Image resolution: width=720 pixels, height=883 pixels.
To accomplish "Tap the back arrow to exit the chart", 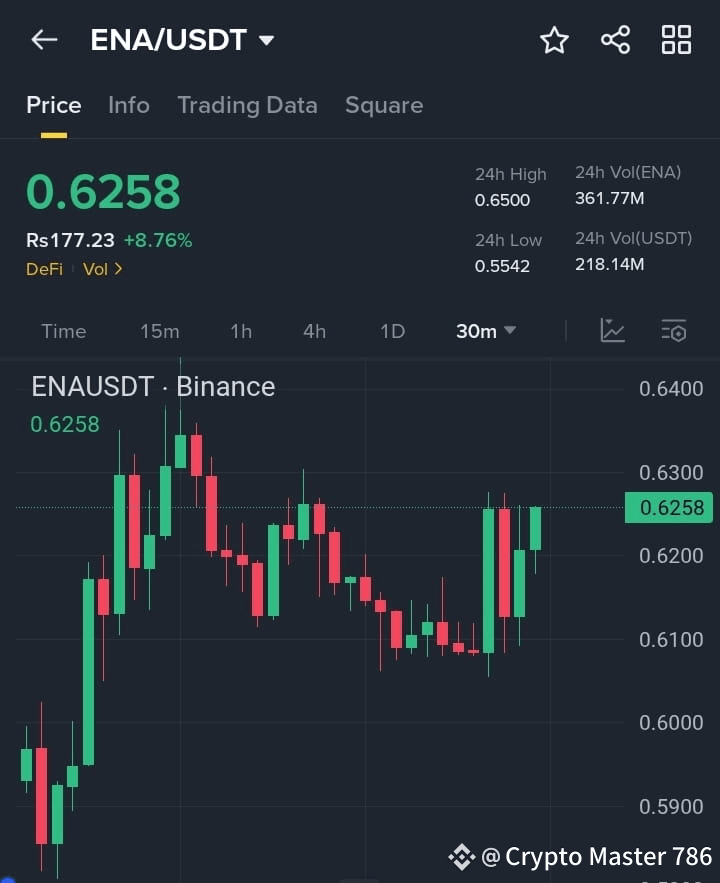I will pyautogui.click(x=41, y=39).
